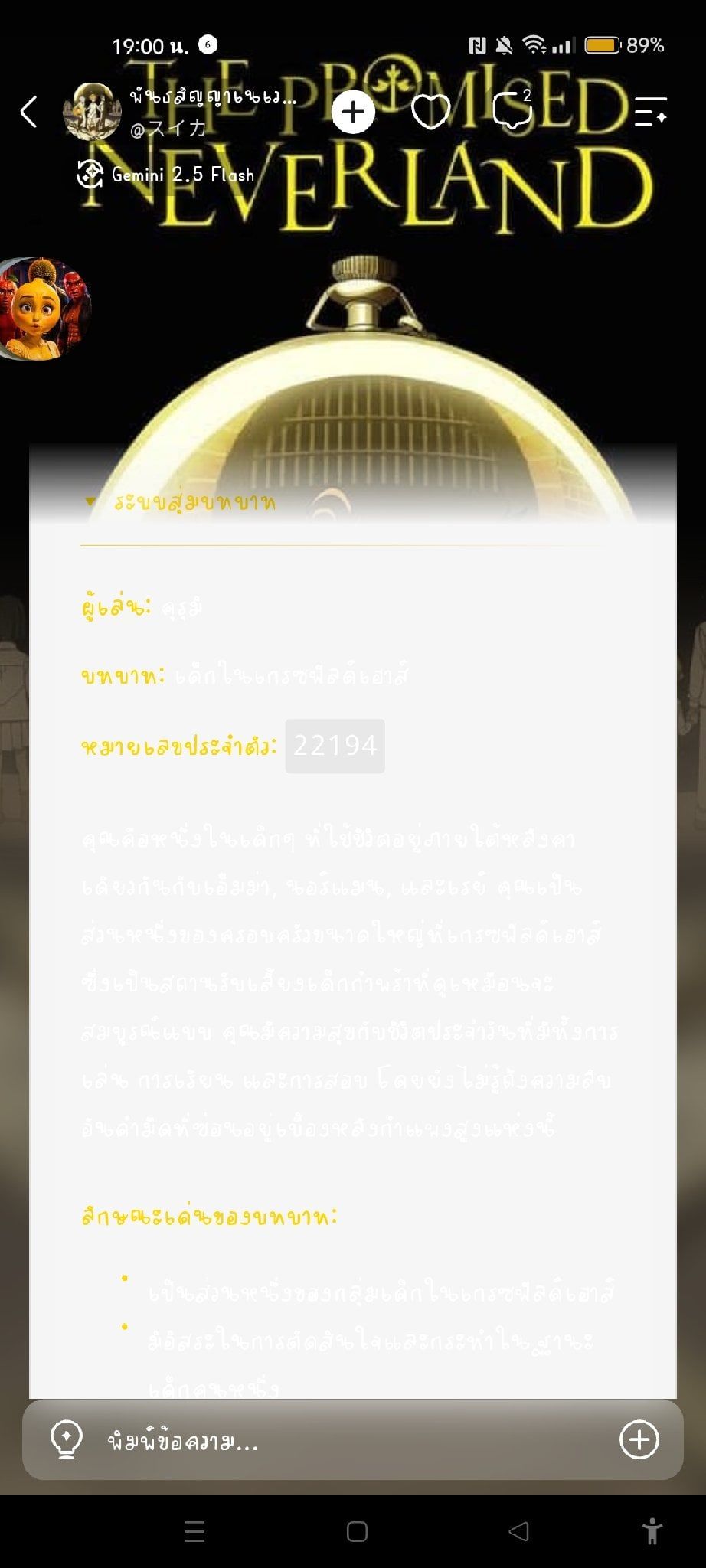Viewport: 706px width, 1568px height.
Task: Go back using the top-left arrow
Action: pyautogui.click(x=28, y=112)
